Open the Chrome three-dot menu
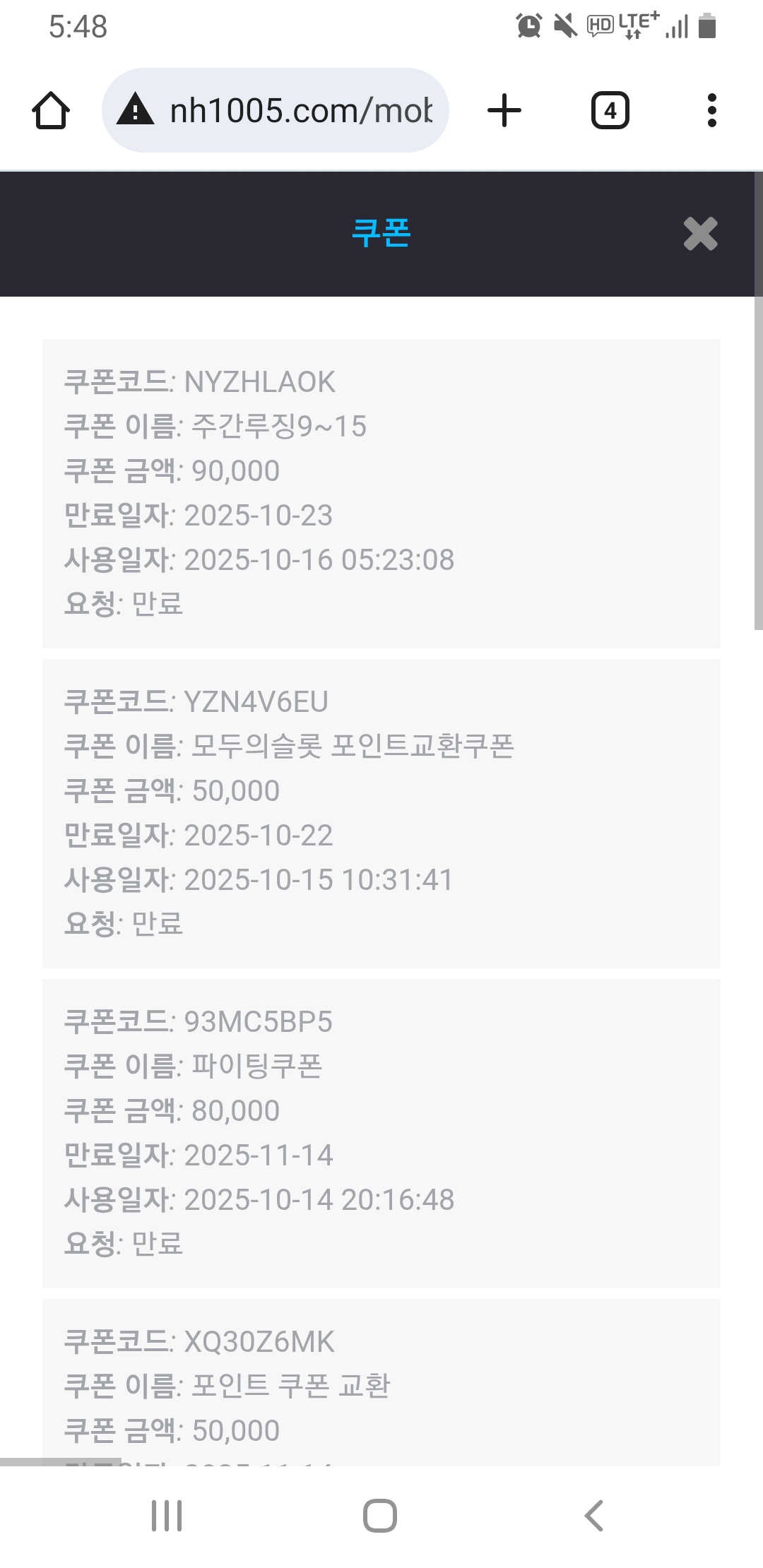Screen dimensions: 763x1568 (x=711, y=109)
